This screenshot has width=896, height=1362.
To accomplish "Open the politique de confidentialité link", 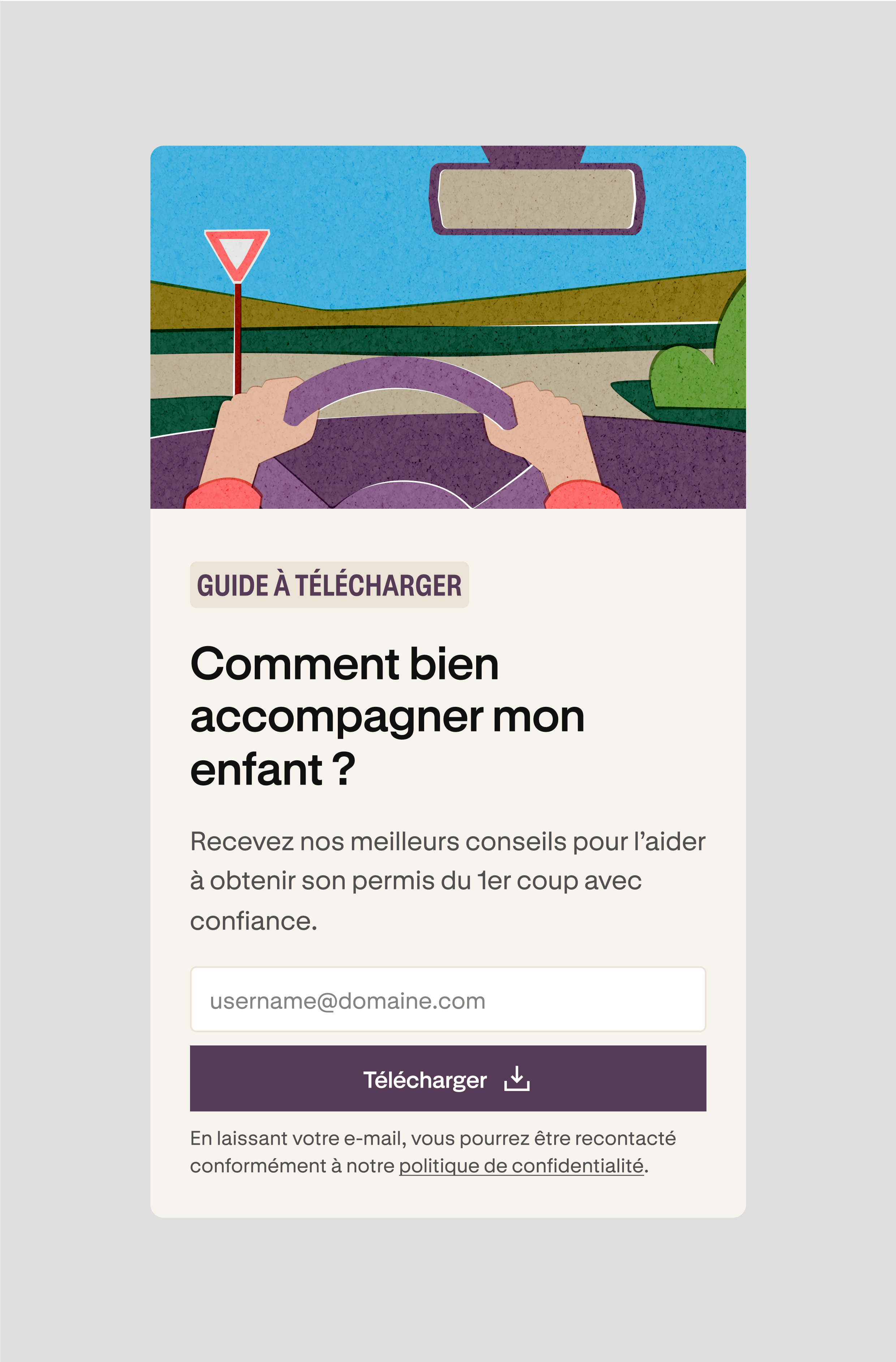I will pyautogui.click(x=521, y=1166).
